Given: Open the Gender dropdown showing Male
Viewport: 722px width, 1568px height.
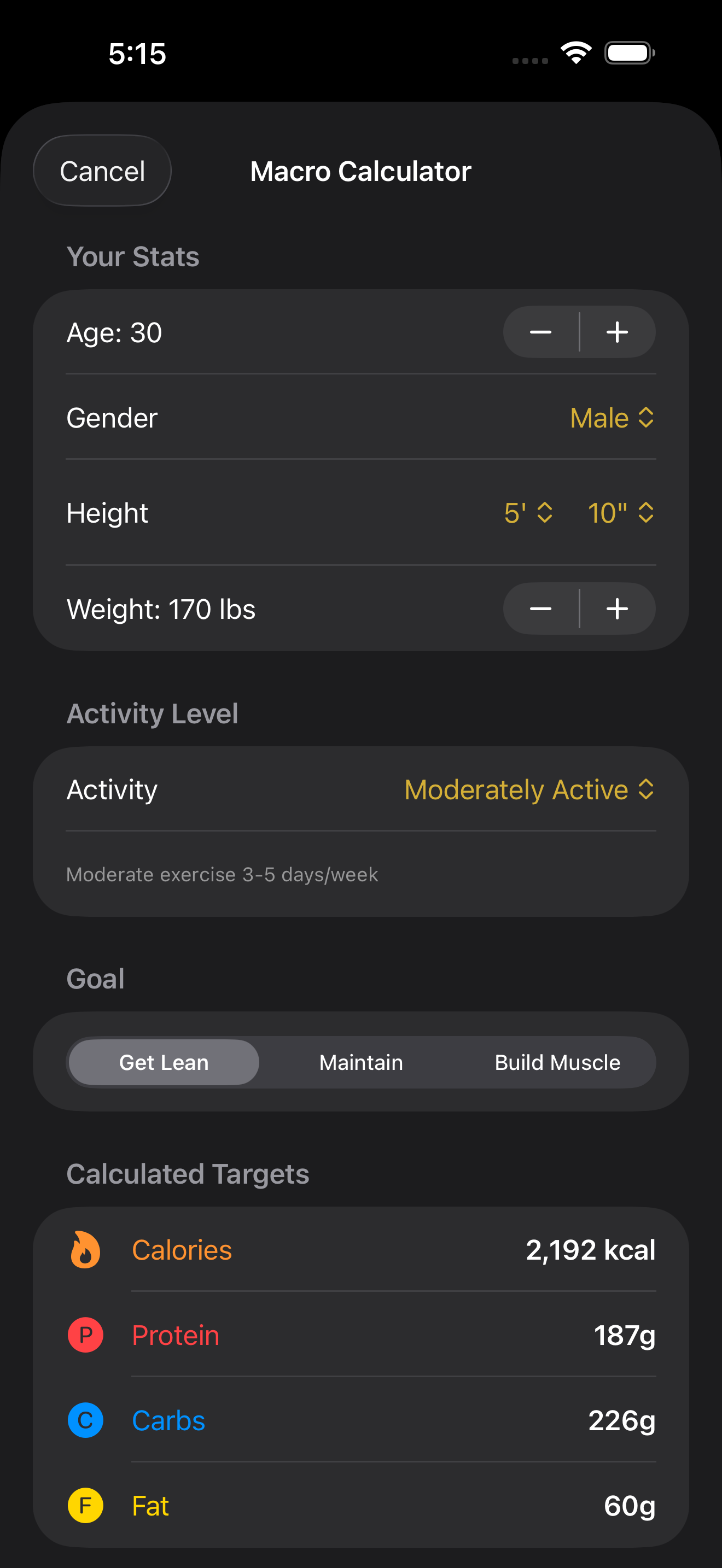Looking at the screenshot, I should (612, 418).
